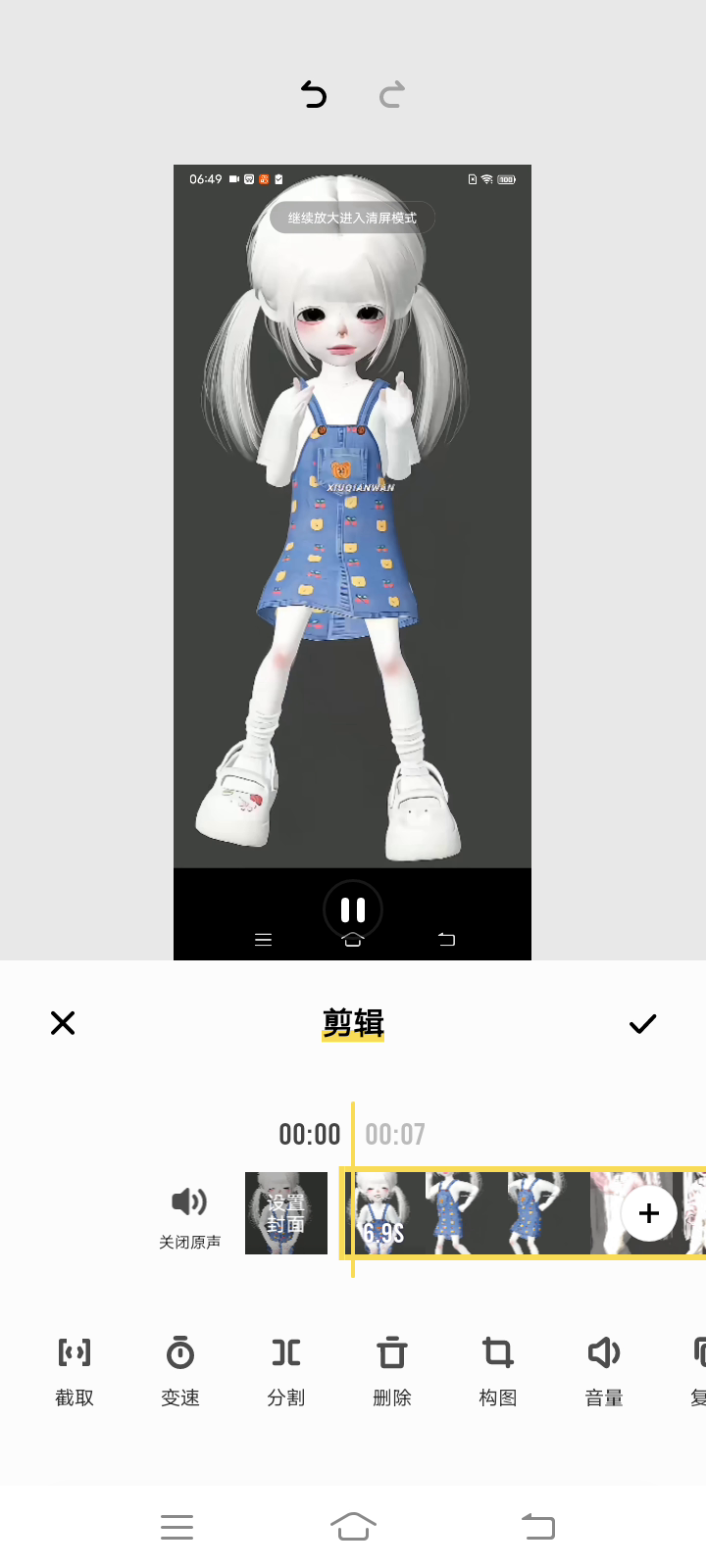Add a clip with the plus button
This screenshot has width=706, height=1568.
[x=649, y=1213]
